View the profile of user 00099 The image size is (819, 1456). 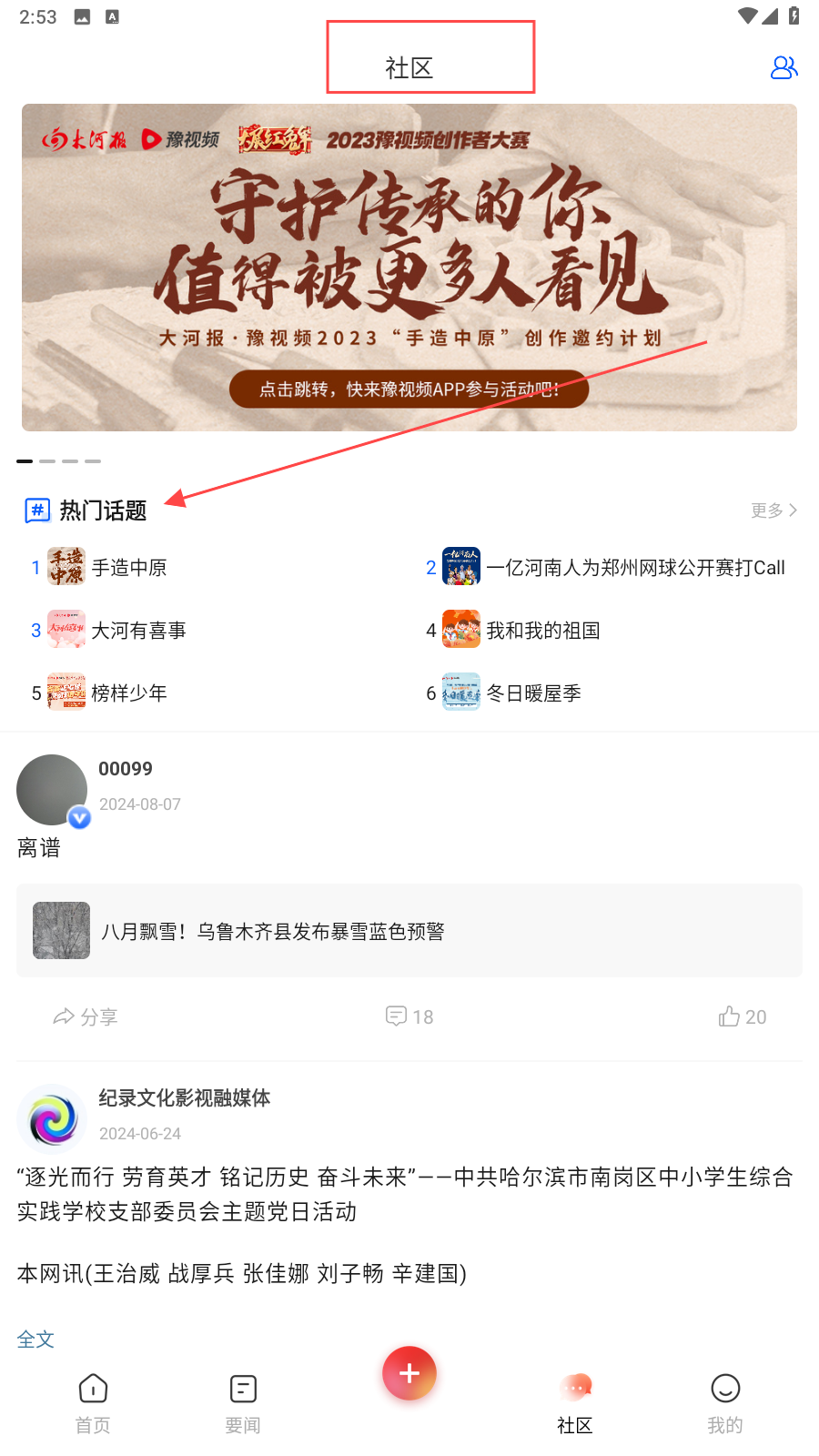click(x=52, y=790)
